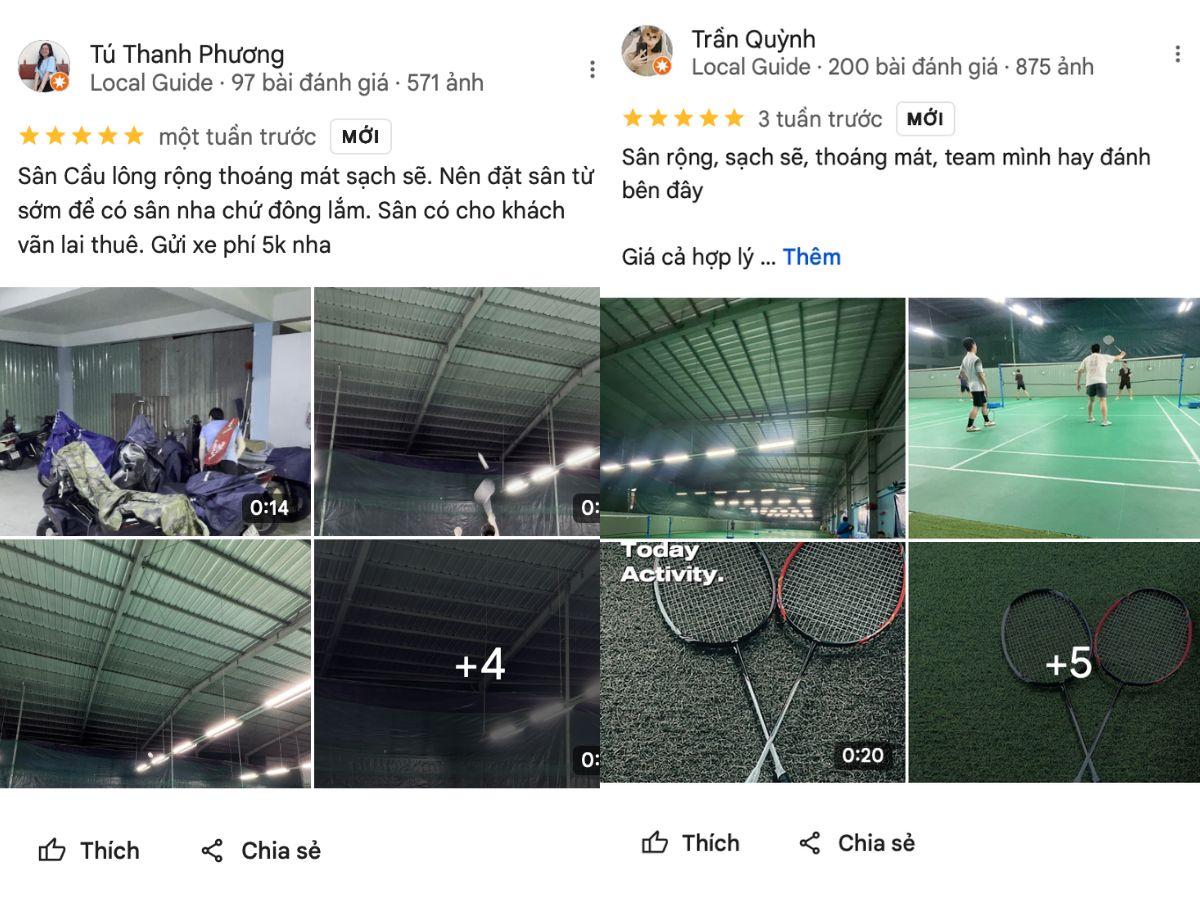This screenshot has width=1200, height=900.
Task: Open overflow menu on Tú Thanh Phương's review
Action: [x=592, y=69]
